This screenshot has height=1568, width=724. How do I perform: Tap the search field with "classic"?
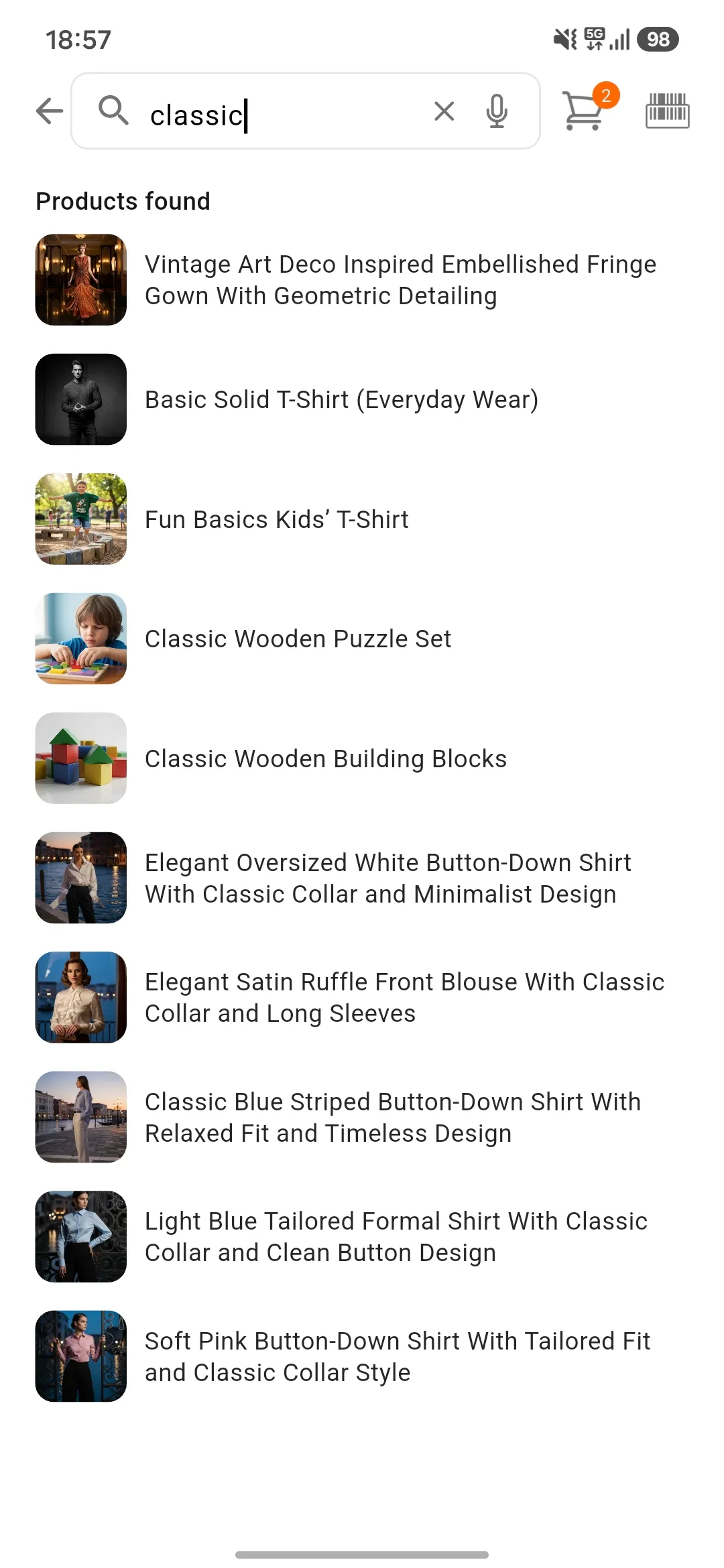coord(305,111)
